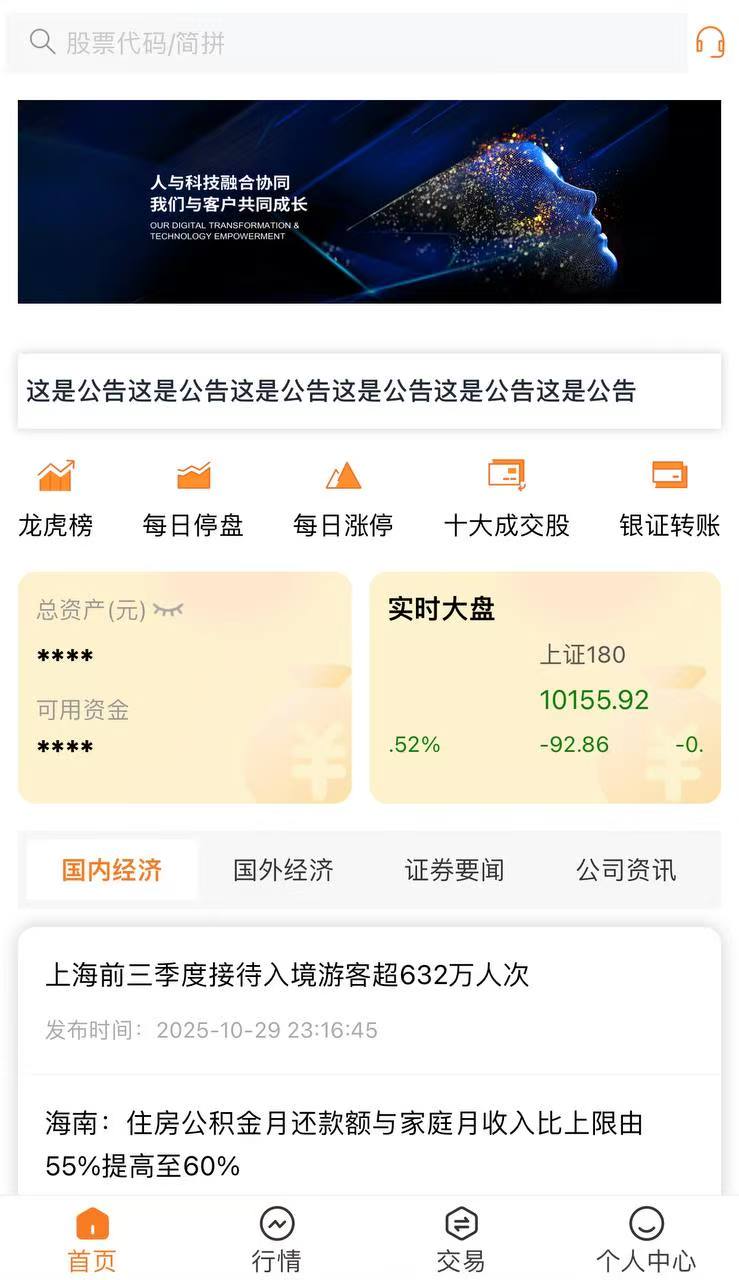Image resolution: width=739 pixels, height=1280 pixels.
Task: Open Hainan housing fund news article
Action: pos(344,1144)
